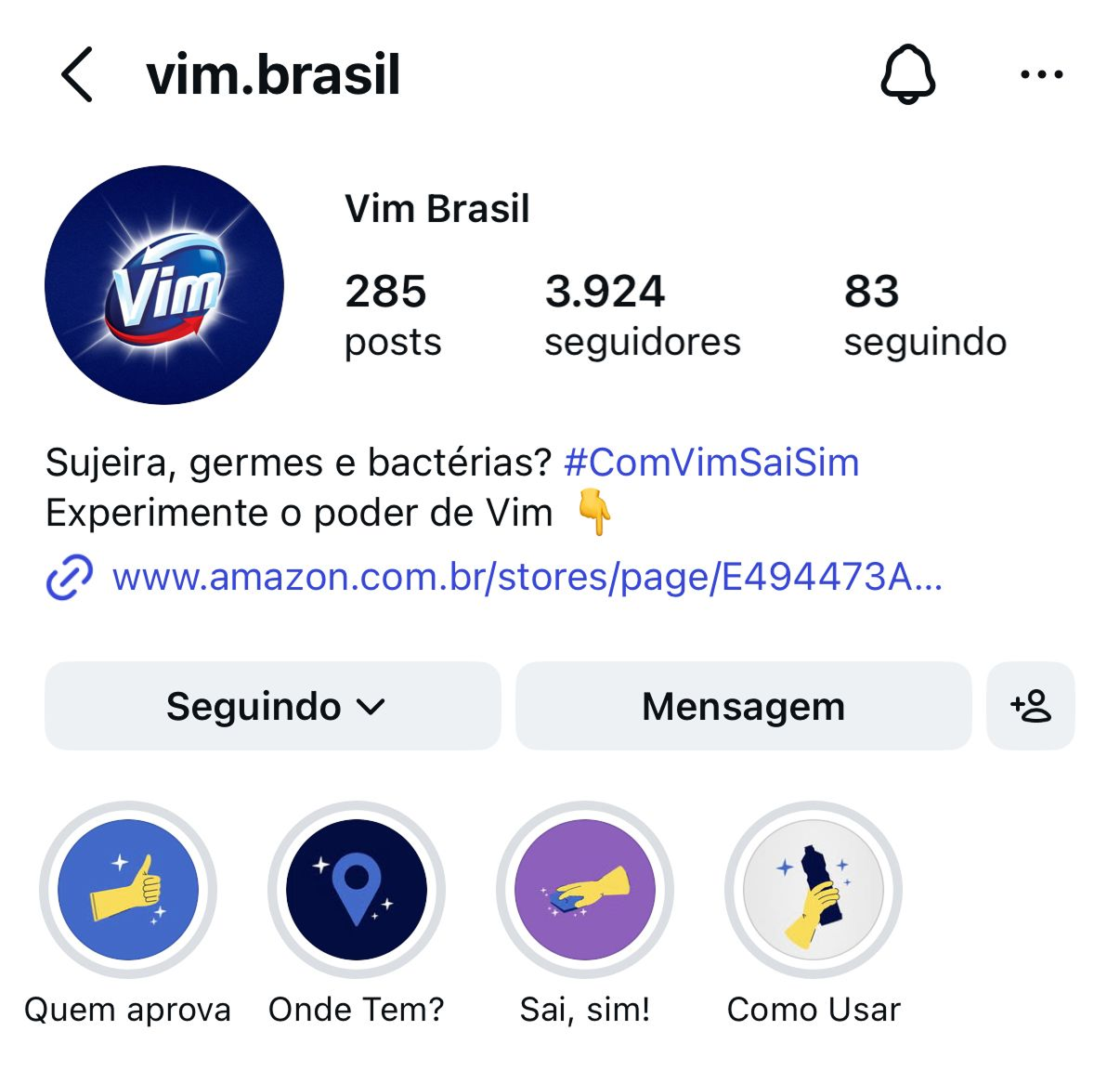Open the Sai, sim! highlight

(585, 890)
